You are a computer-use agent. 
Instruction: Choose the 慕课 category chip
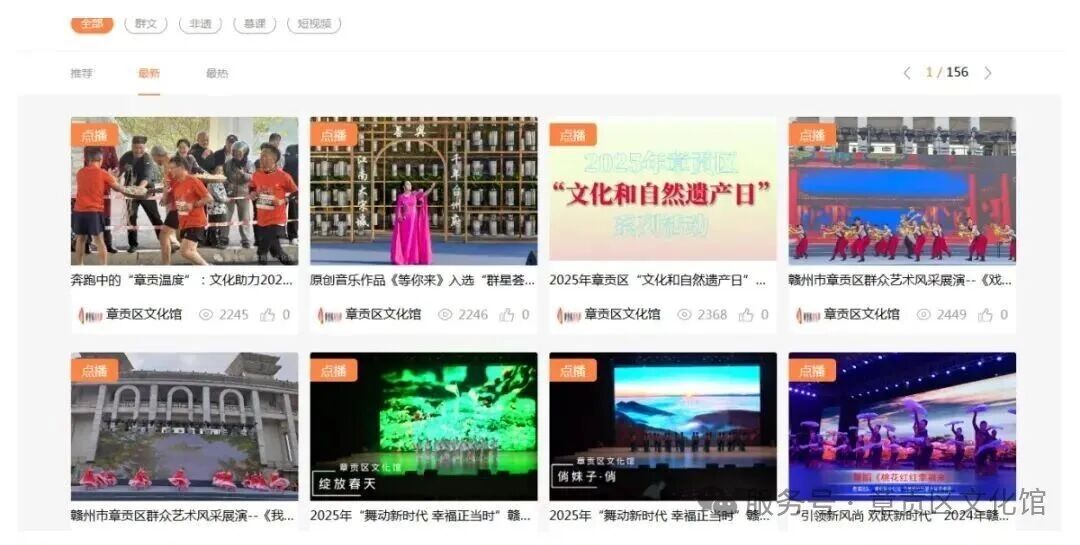click(x=254, y=23)
